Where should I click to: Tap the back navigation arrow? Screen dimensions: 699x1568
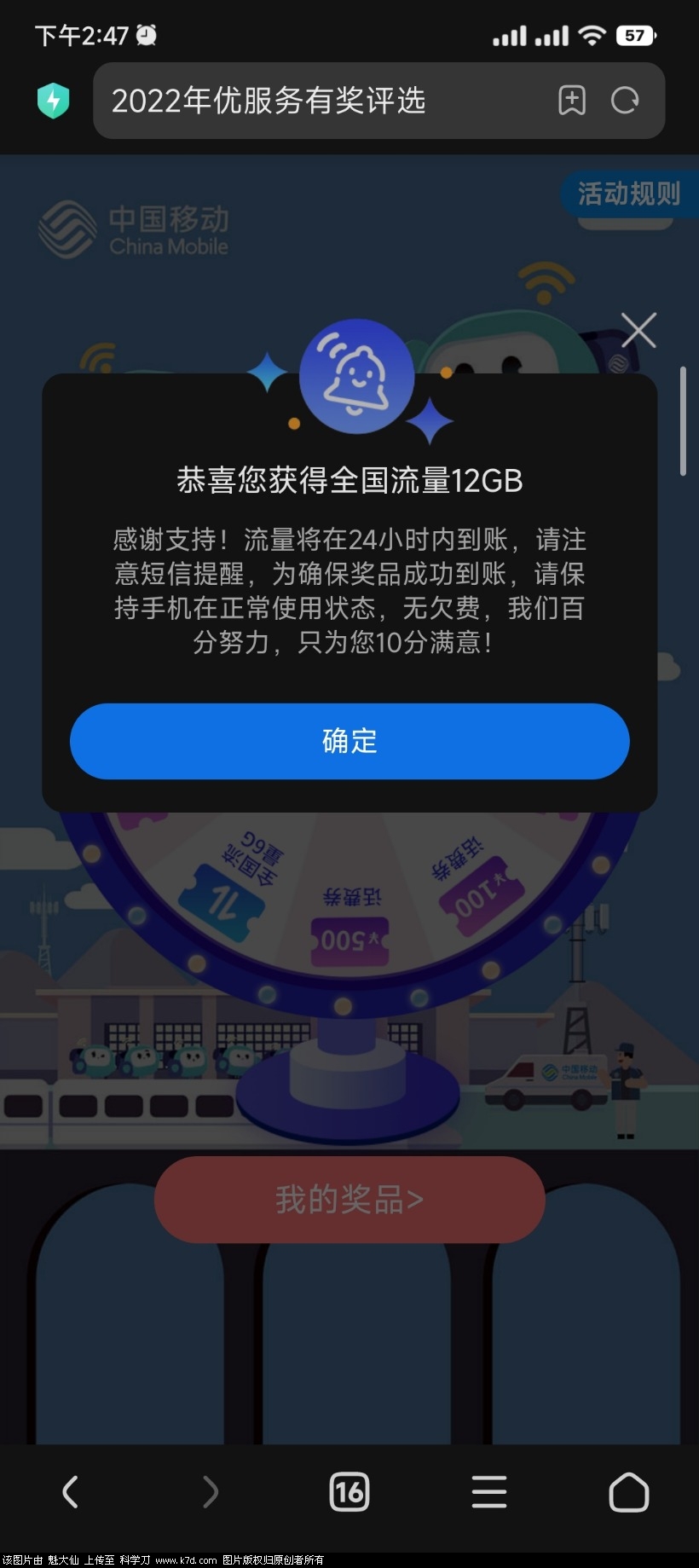[70, 1492]
